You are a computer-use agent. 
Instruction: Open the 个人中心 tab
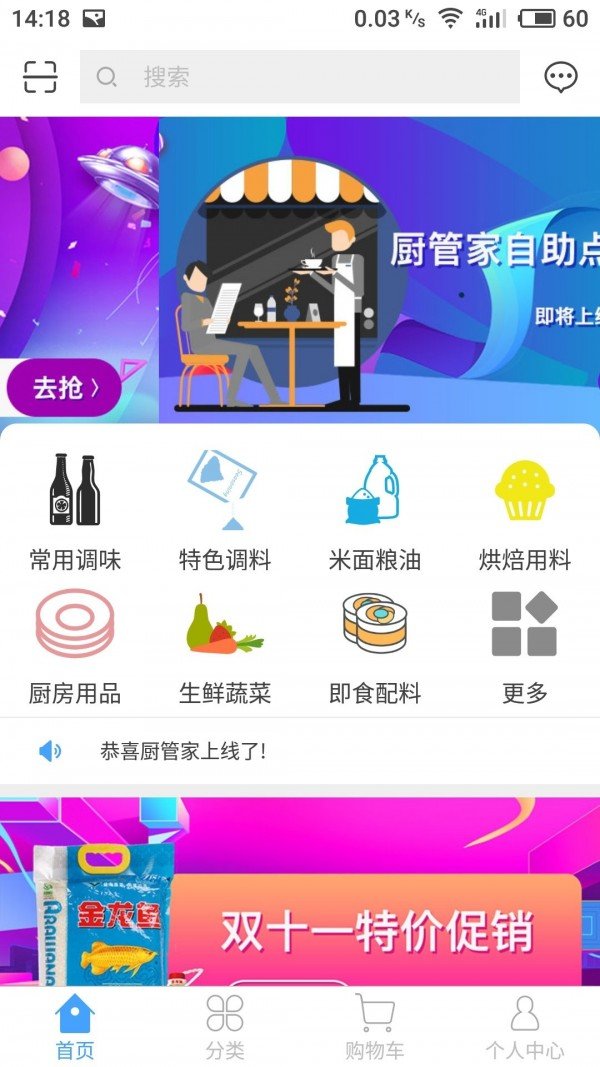[525, 1027]
